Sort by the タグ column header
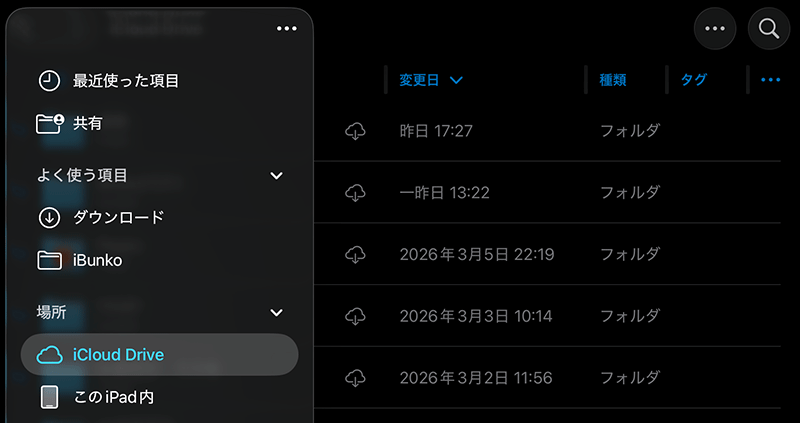Screen dimensions: 800x423 click(x=693, y=80)
